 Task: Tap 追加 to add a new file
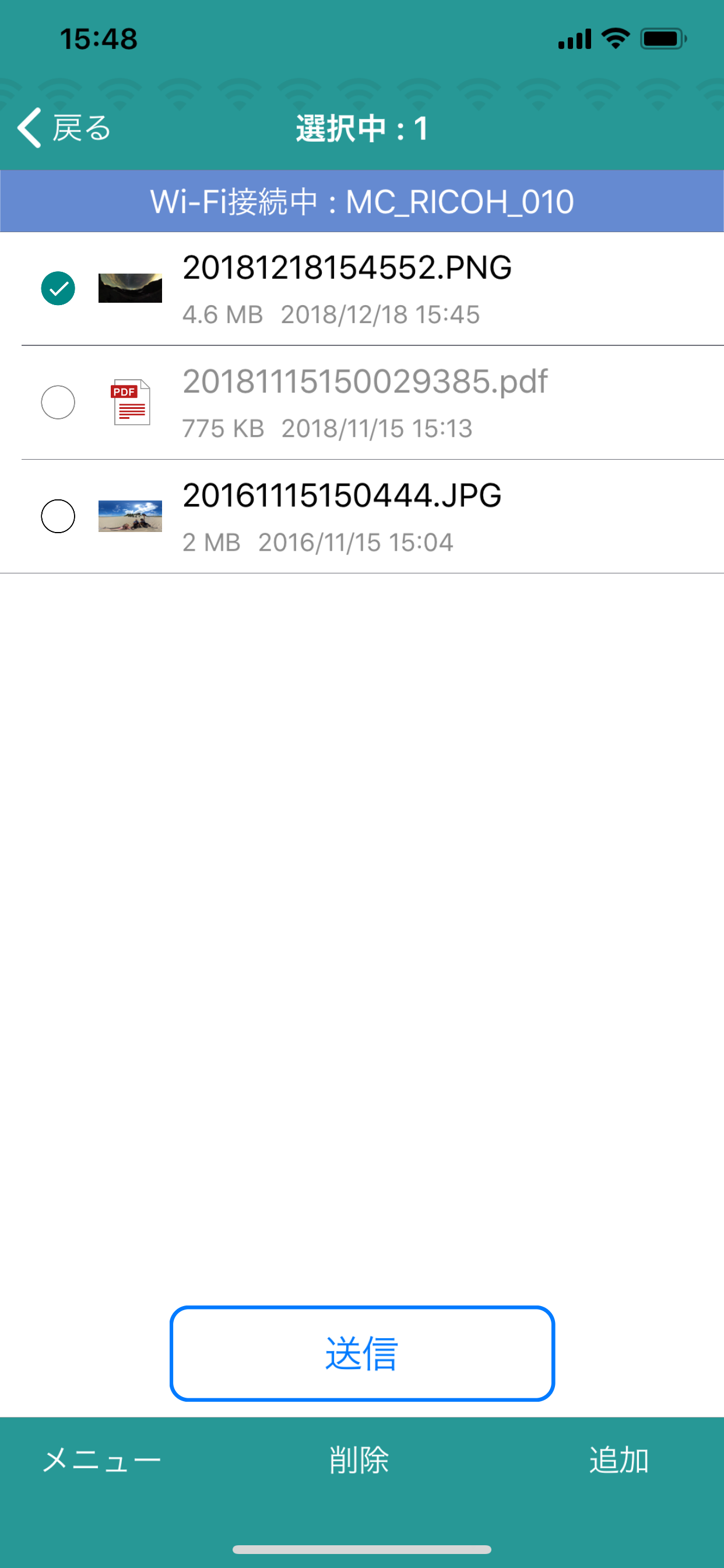pyautogui.click(x=619, y=1461)
